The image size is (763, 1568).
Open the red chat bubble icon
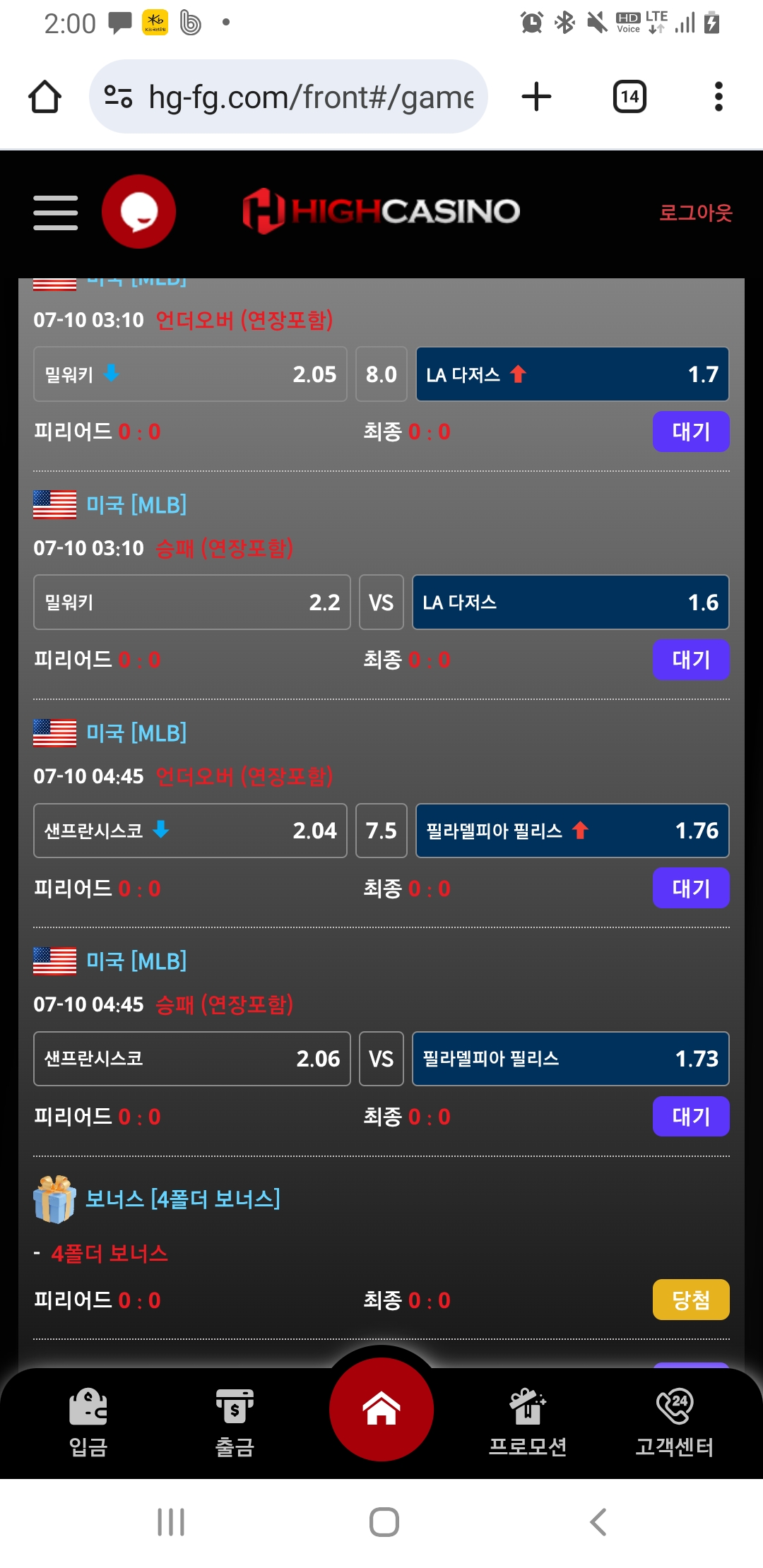138,212
